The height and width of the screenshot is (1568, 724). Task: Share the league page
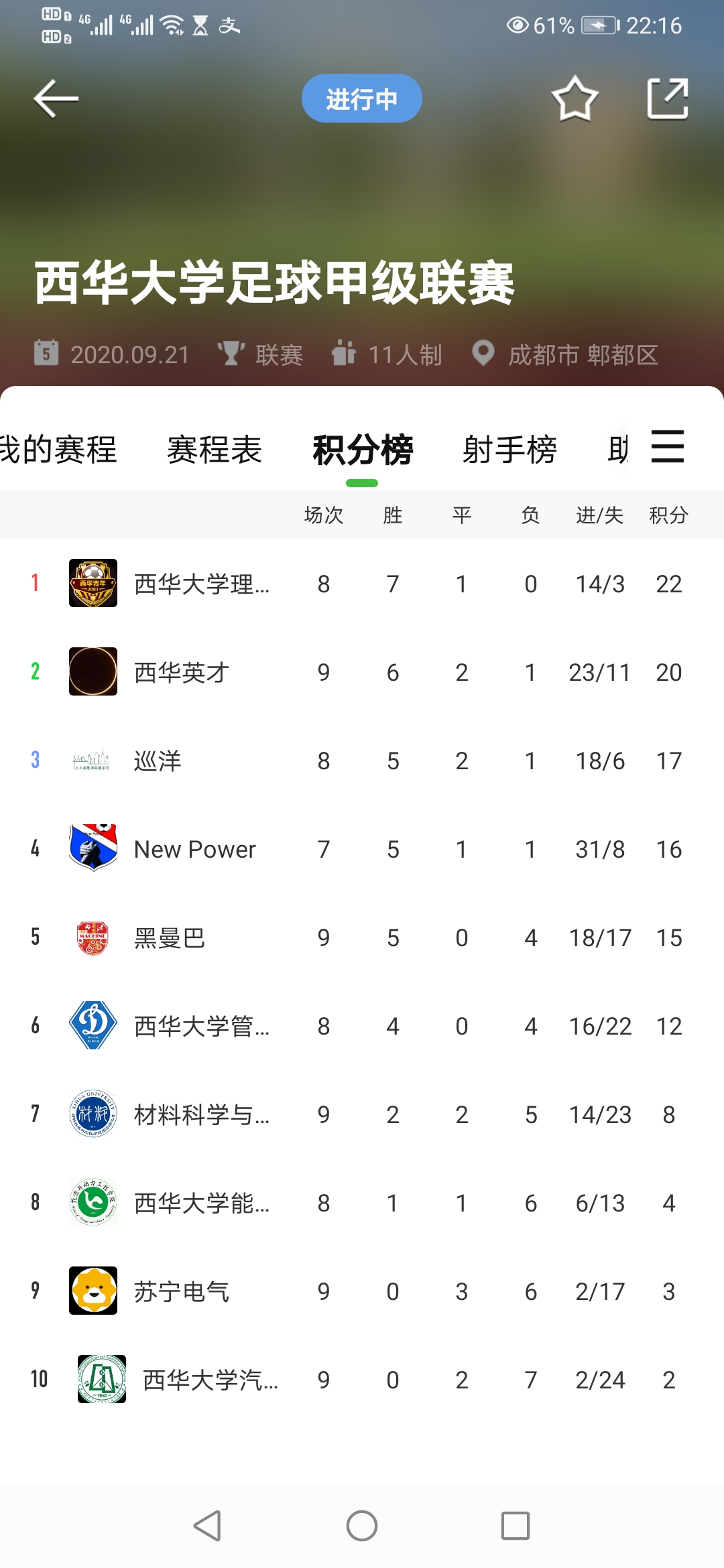(668, 99)
